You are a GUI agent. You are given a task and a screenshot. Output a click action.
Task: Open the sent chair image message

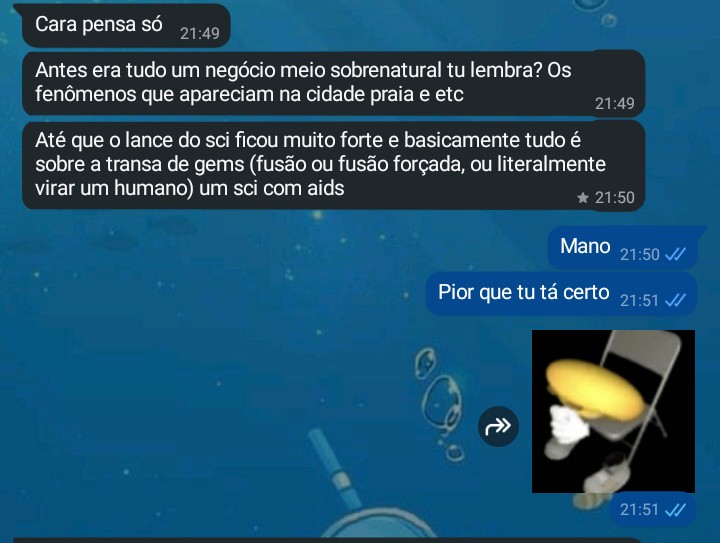(612, 411)
